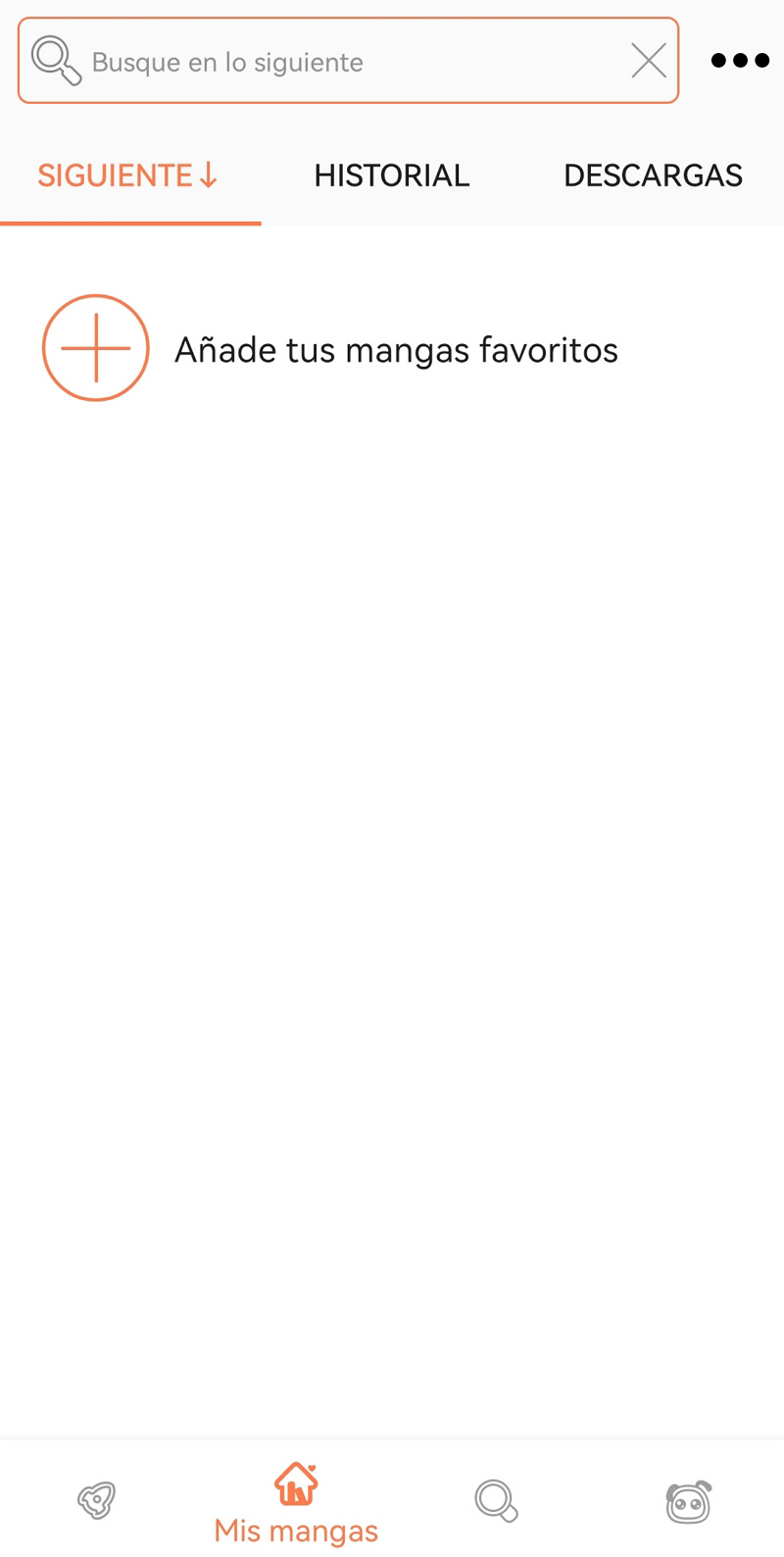Switch to the DESCARGAS tab
The image size is (784, 1557).
653,176
